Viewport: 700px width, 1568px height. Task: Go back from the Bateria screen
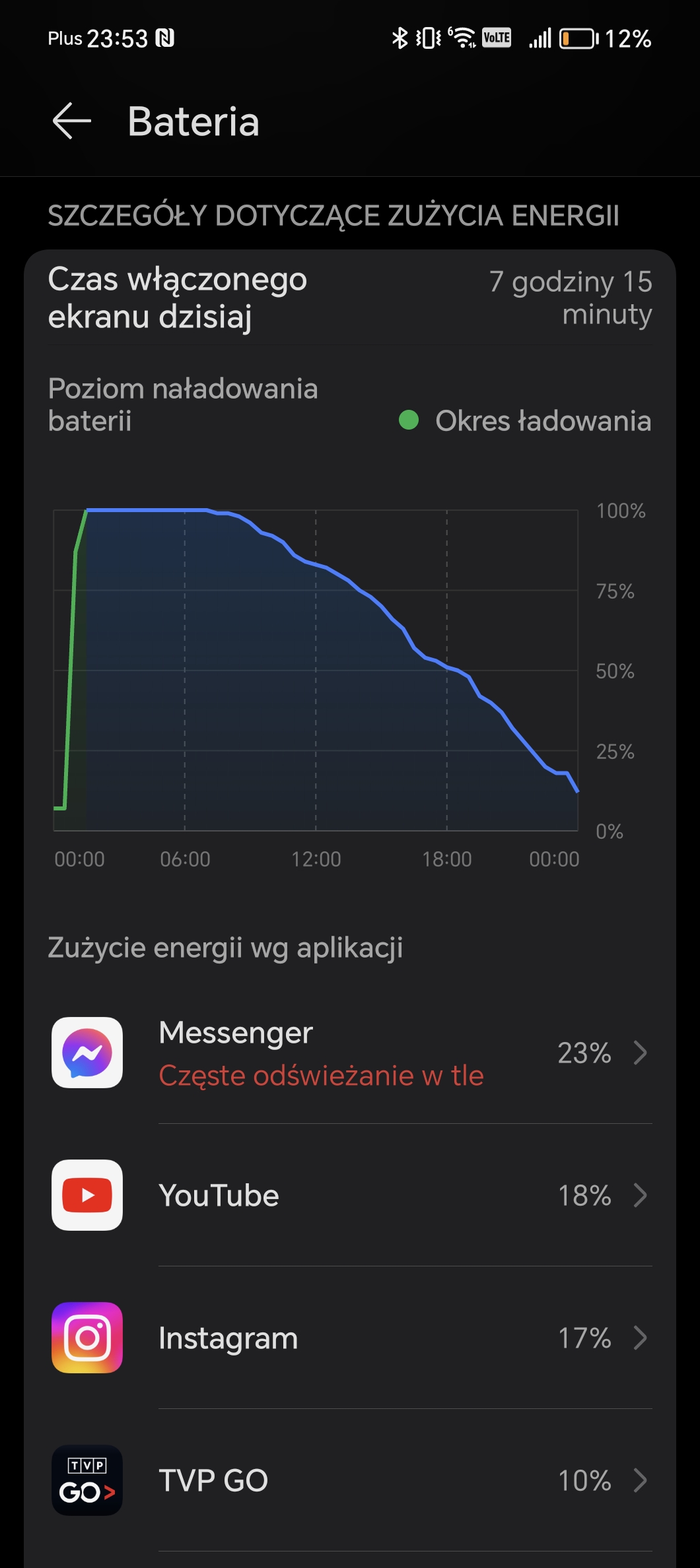tap(71, 121)
